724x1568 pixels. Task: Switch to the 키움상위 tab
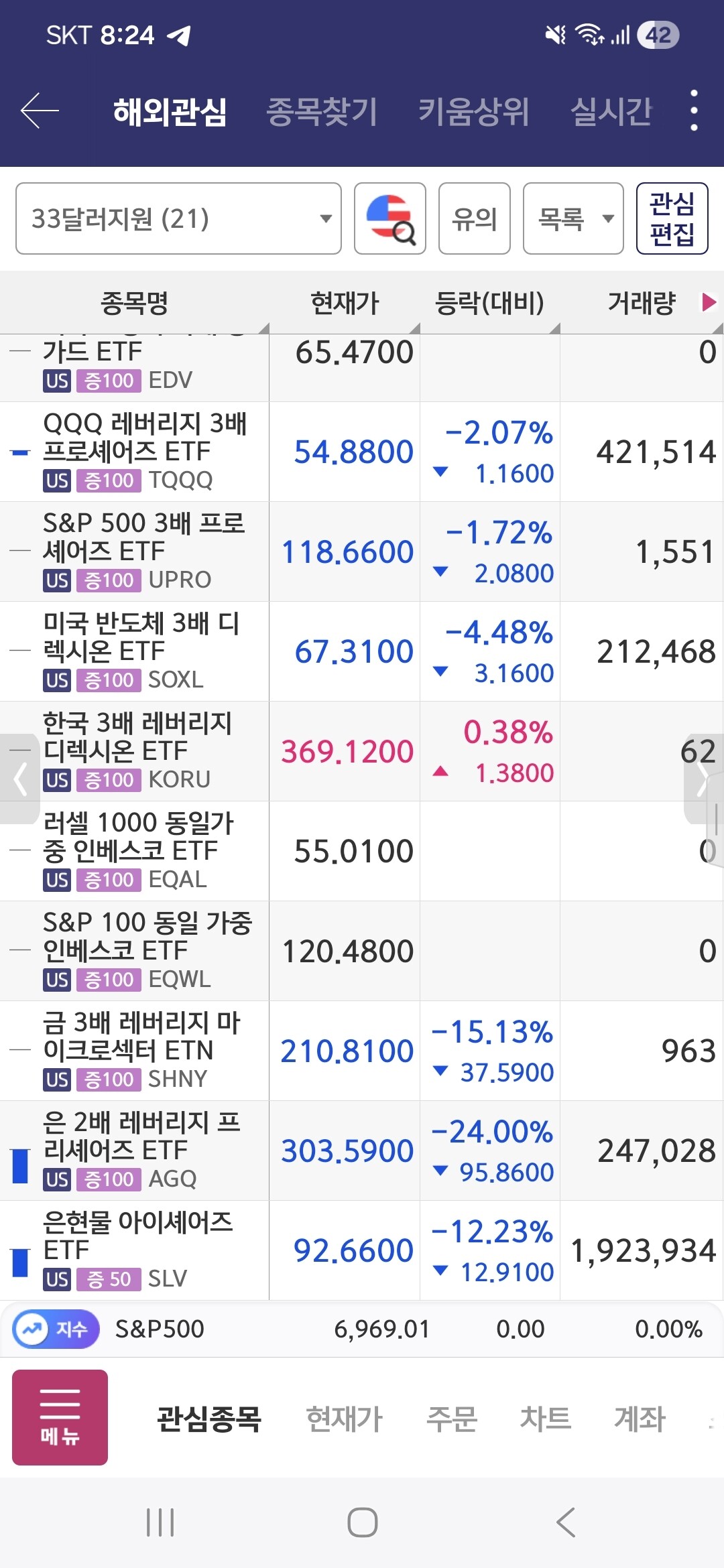(474, 111)
